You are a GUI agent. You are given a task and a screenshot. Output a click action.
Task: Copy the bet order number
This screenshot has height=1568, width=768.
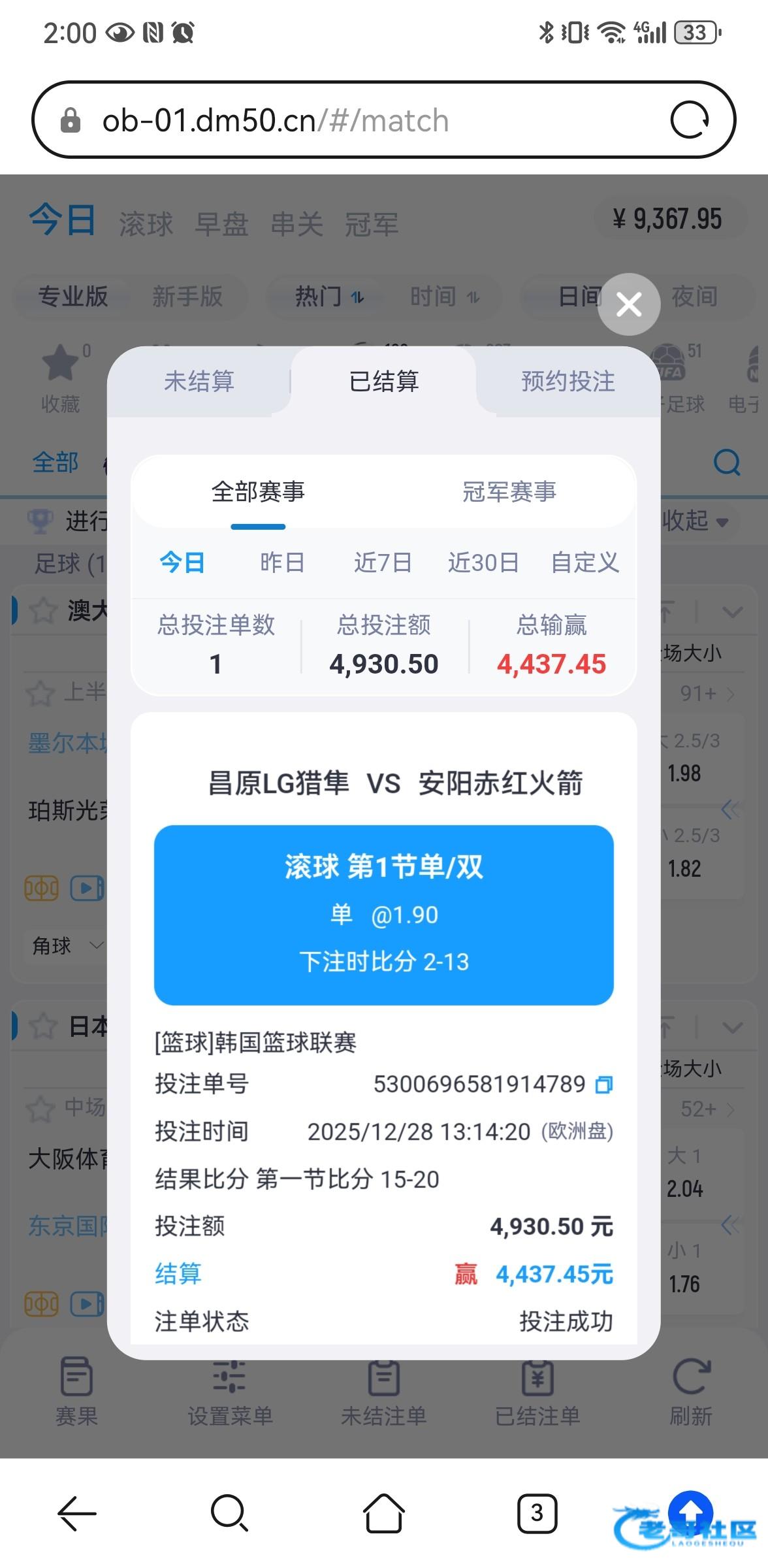(604, 1085)
